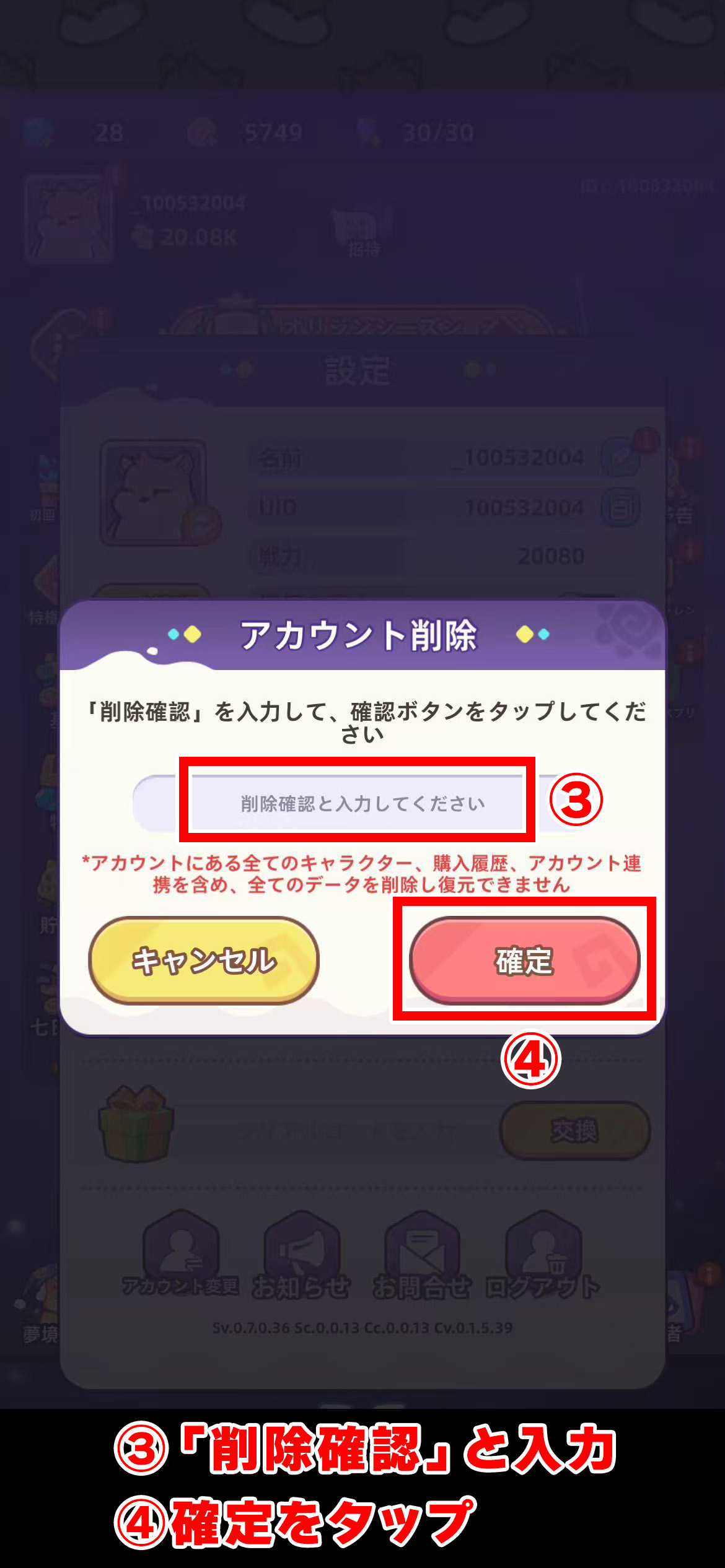Tap the yellow キャンセル button
Viewport: 725px width, 1568px height.
pos(204,960)
